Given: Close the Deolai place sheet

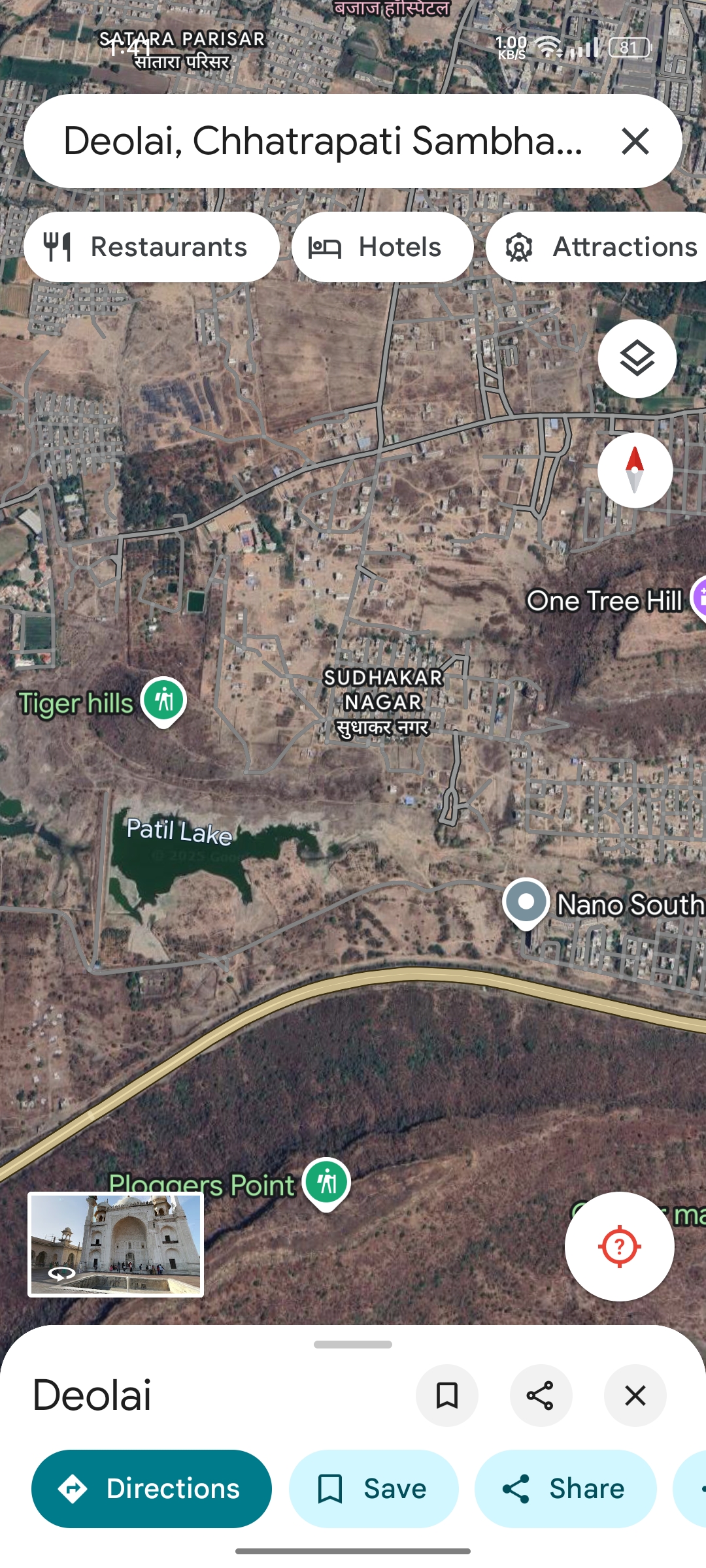Looking at the screenshot, I should point(635,1396).
